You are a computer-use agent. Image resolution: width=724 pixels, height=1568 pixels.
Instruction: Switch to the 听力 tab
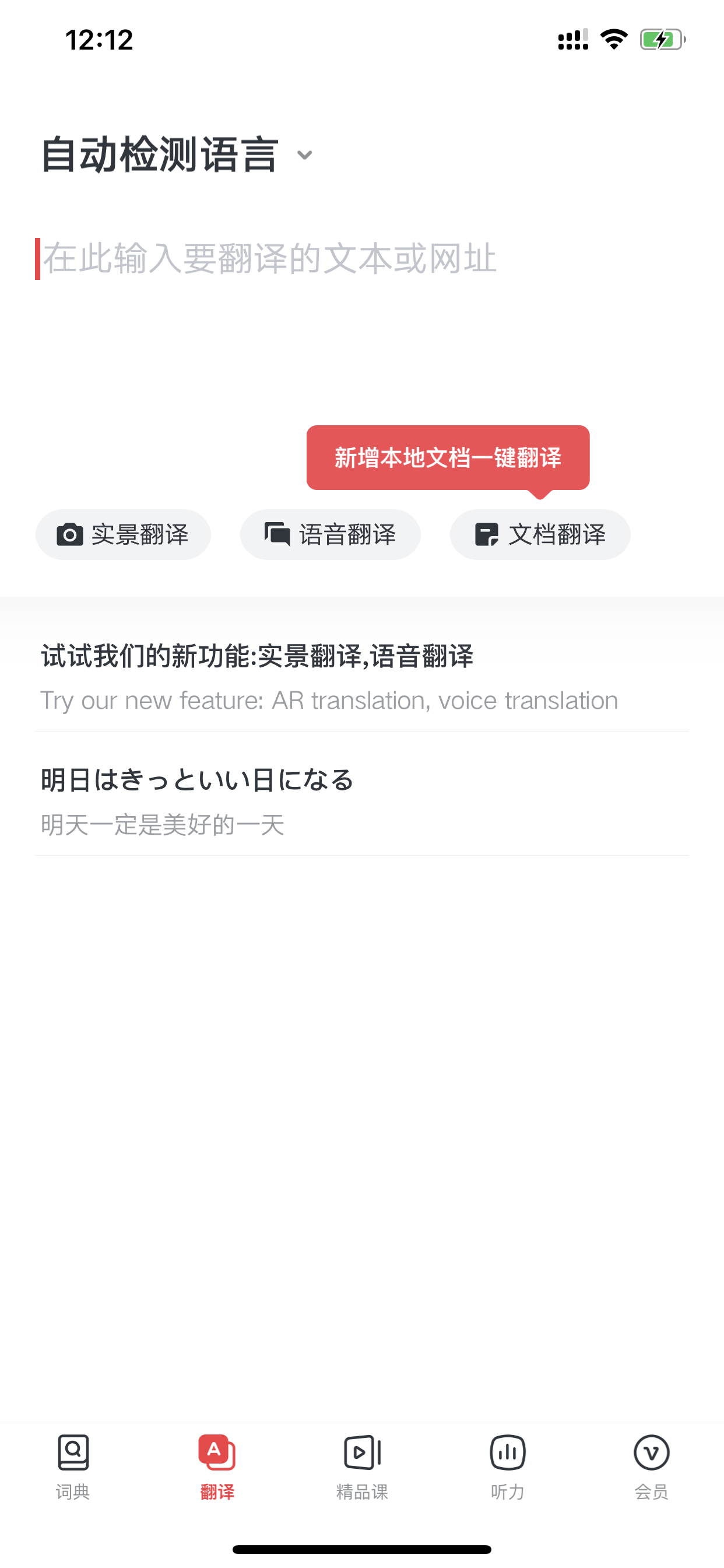507,1467
